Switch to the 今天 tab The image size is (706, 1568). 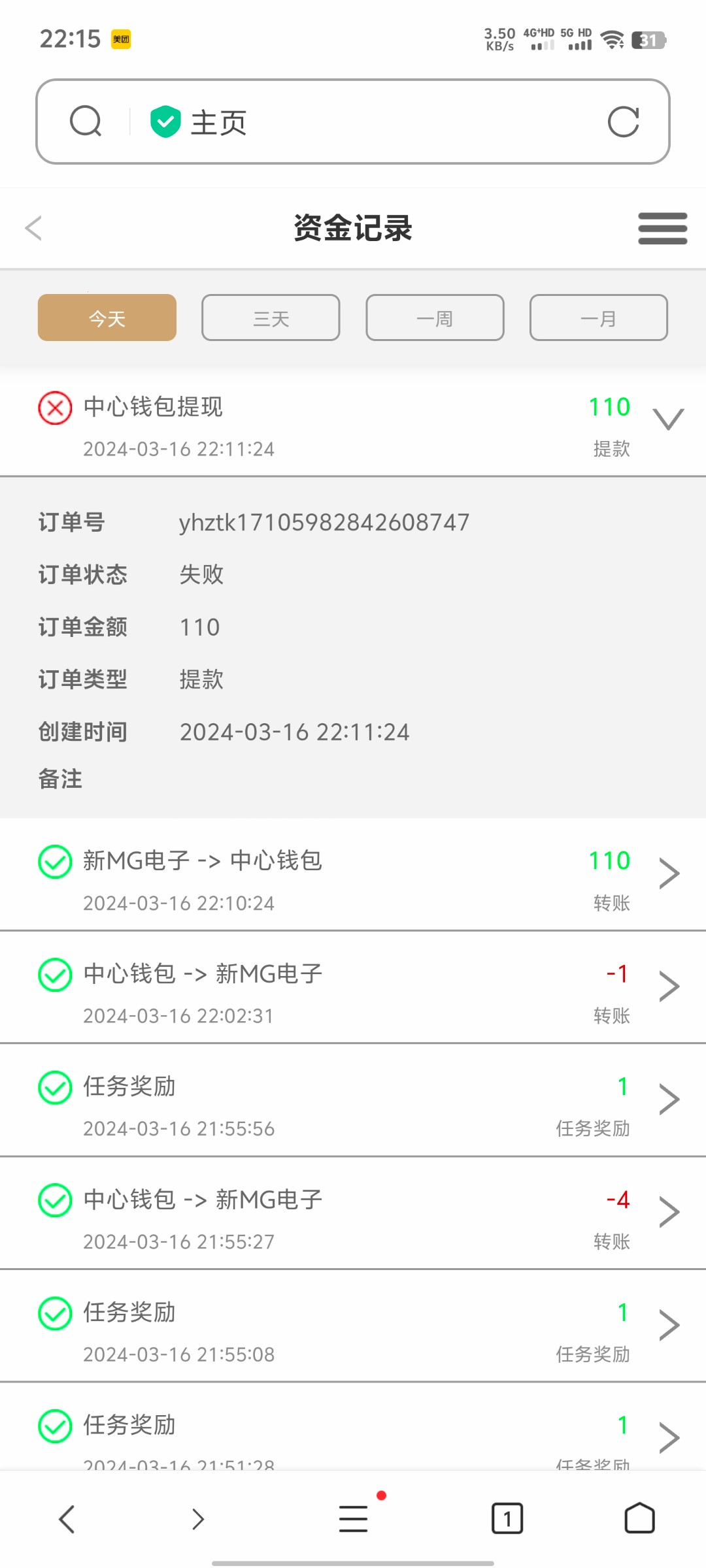(x=107, y=318)
